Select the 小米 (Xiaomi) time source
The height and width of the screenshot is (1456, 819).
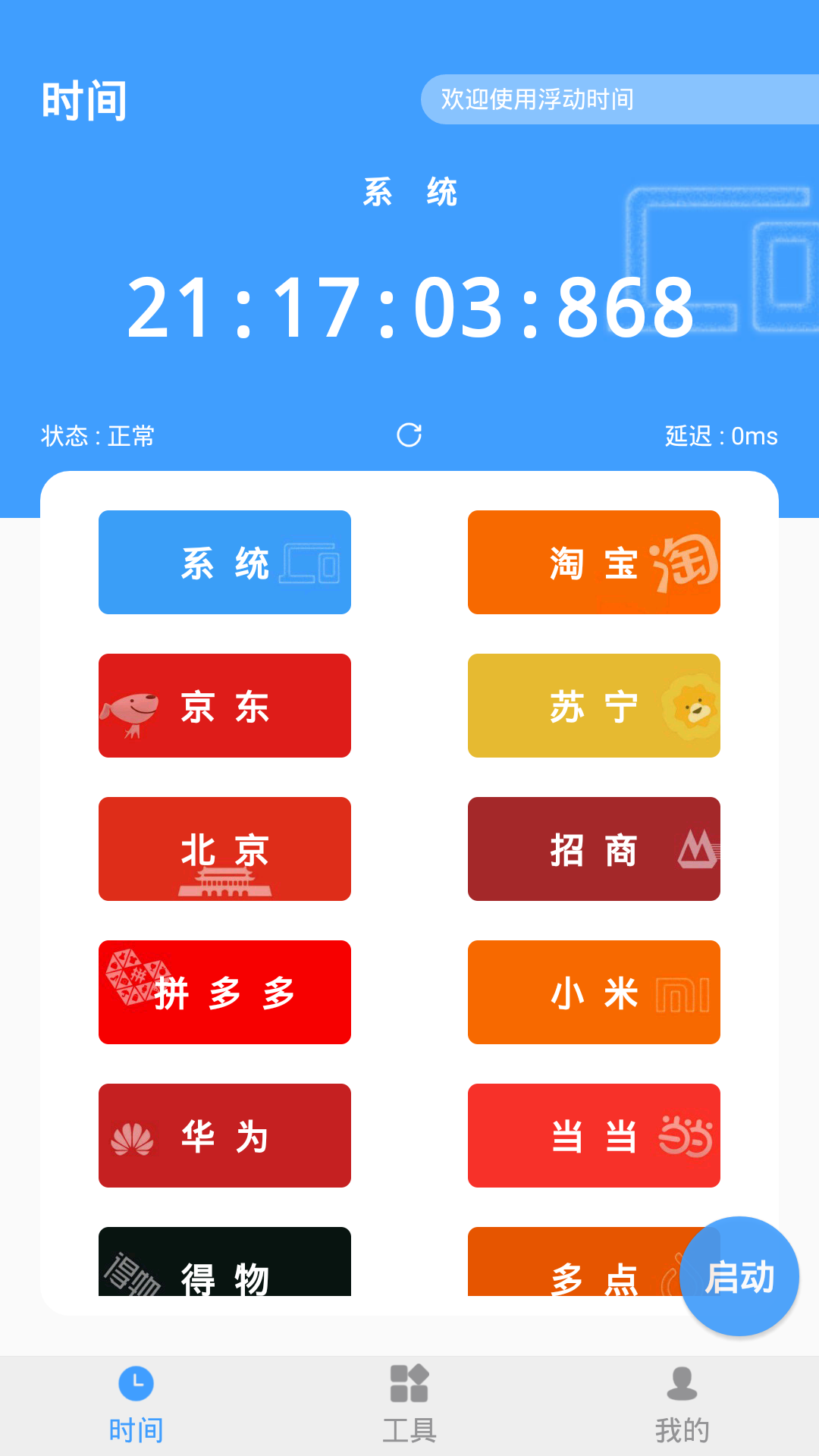(594, 992)
